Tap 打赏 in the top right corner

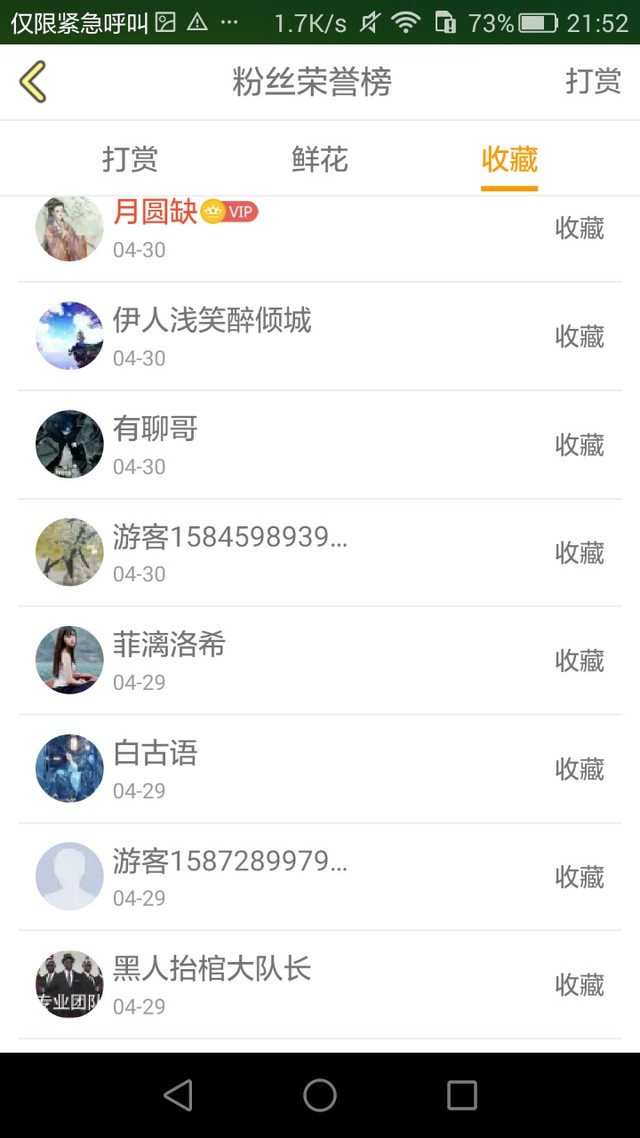click(593, 82)
